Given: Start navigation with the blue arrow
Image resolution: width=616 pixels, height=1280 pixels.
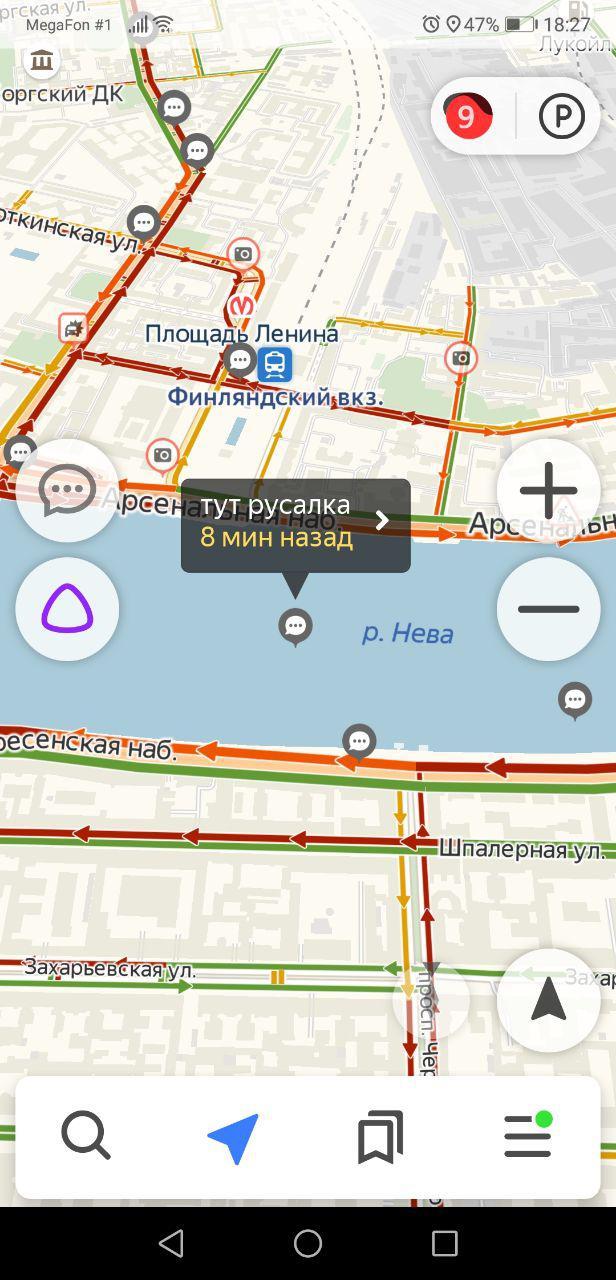Looking at the screenshot, I should tap(234, 1137).
